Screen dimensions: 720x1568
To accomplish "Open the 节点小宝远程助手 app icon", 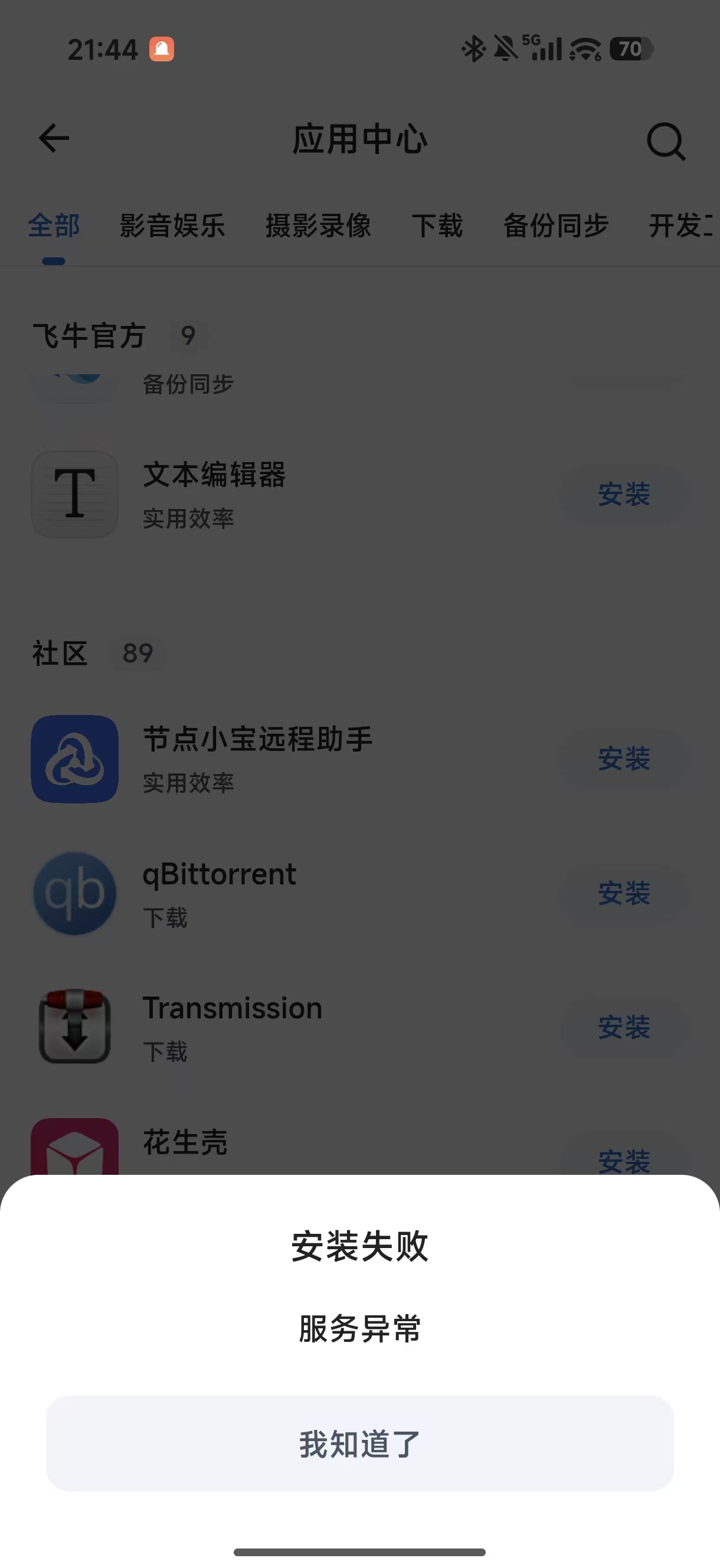I will click(74, 760).
